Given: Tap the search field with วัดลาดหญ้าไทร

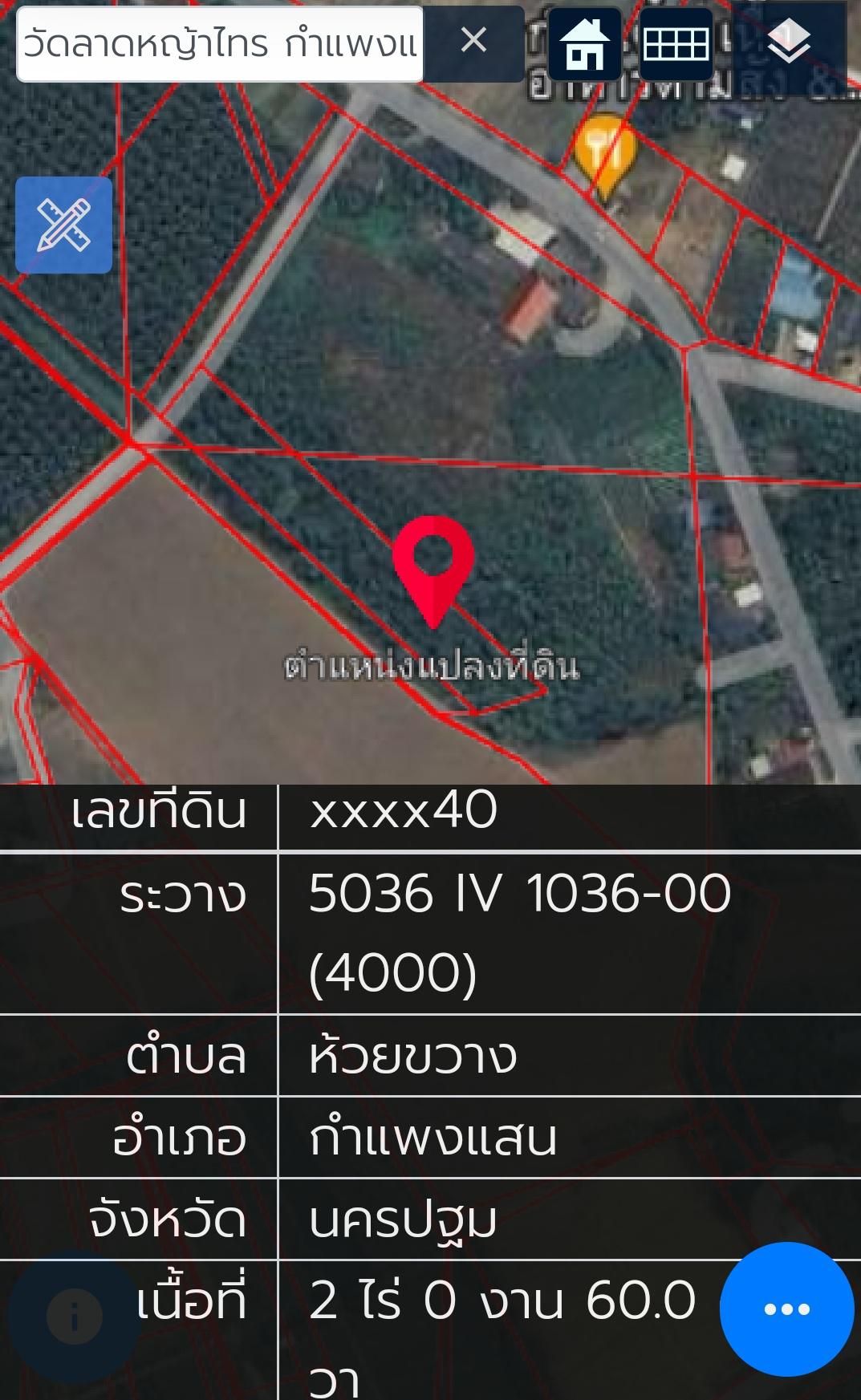Looking at the screenshot, I should pyautogui.click(x=219, y=44).
